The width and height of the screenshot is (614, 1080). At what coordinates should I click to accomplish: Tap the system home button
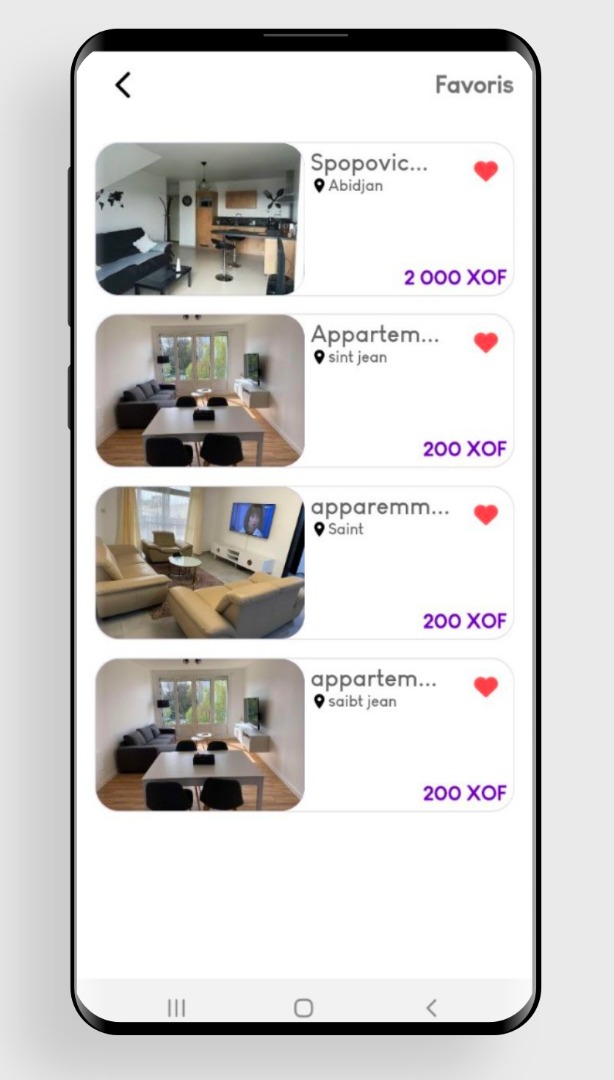[304, 1008]
